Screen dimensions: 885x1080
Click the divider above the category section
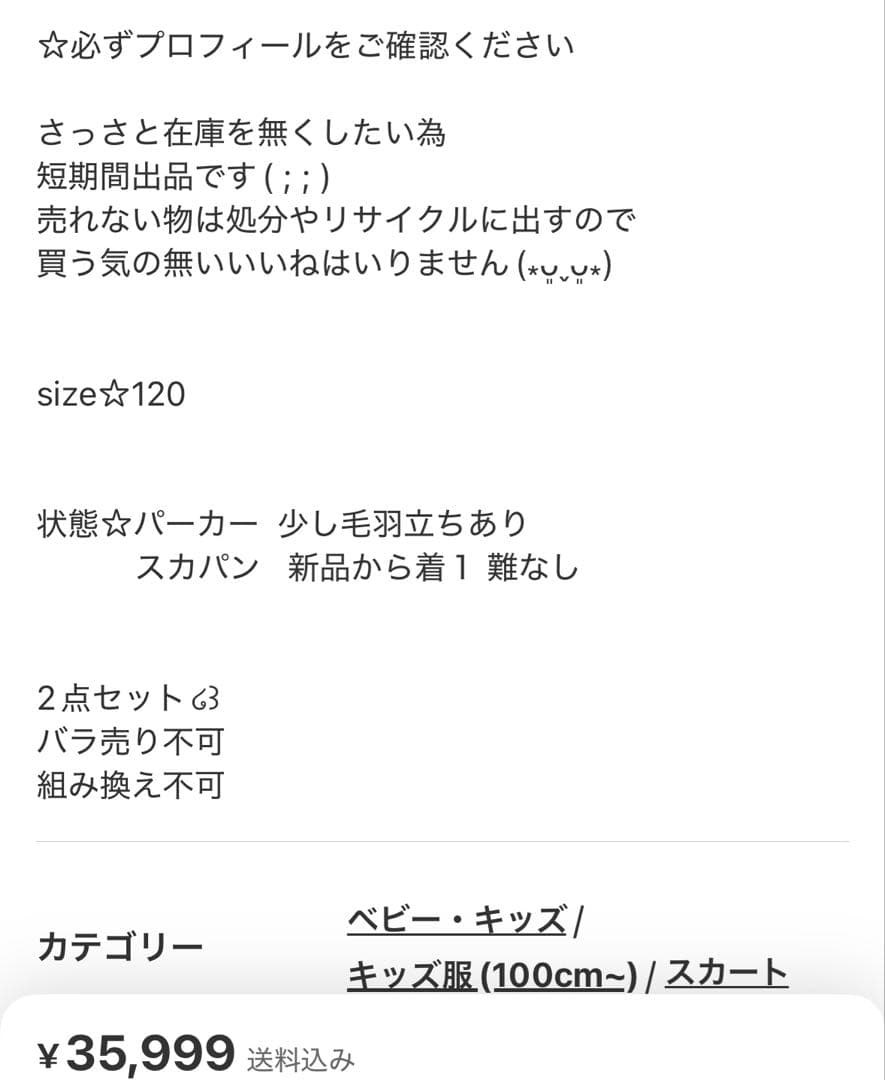(442, 843)
